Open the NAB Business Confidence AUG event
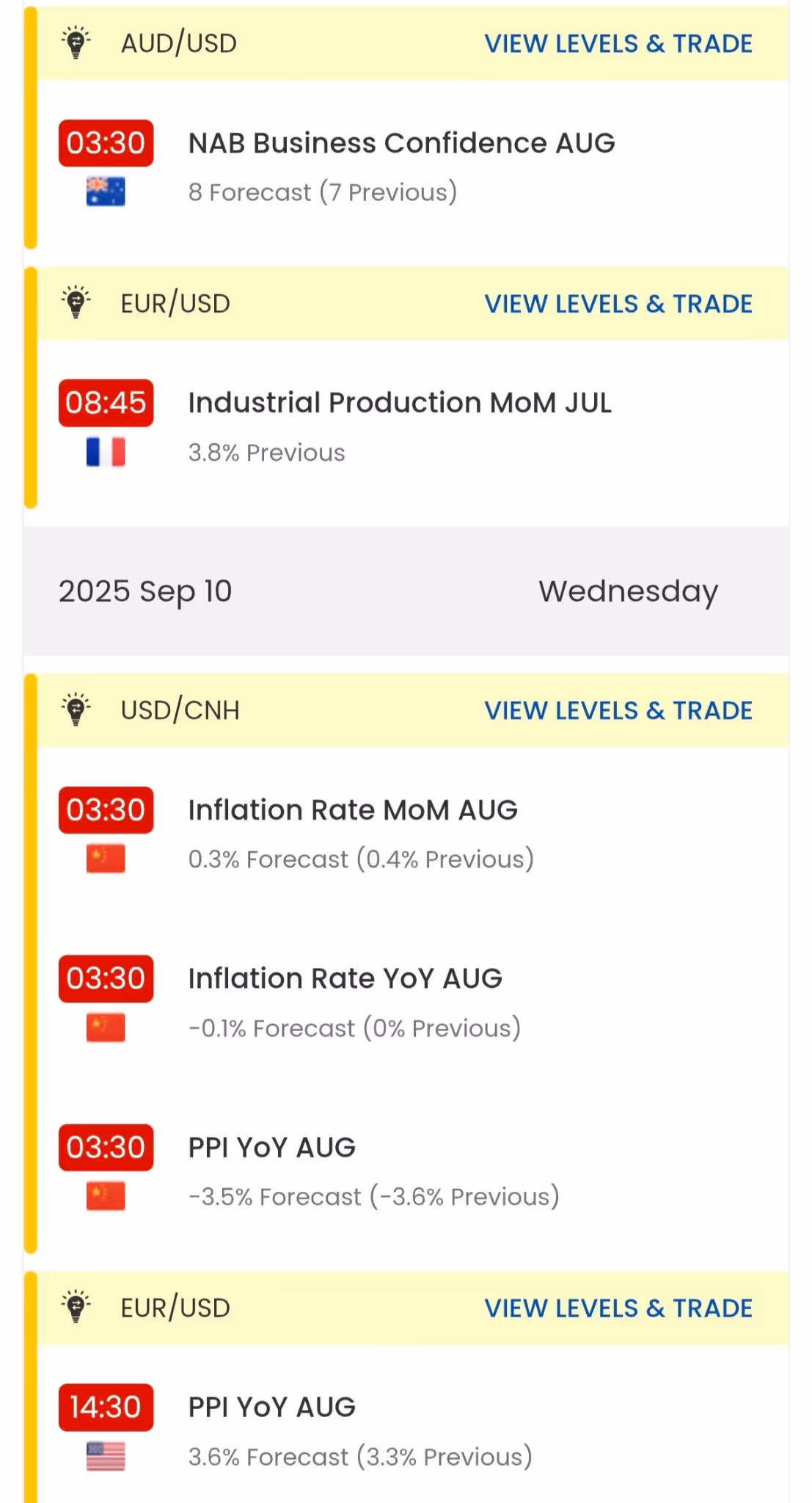The width and height of the screenshot is (812, 1503). pos(401,144)
